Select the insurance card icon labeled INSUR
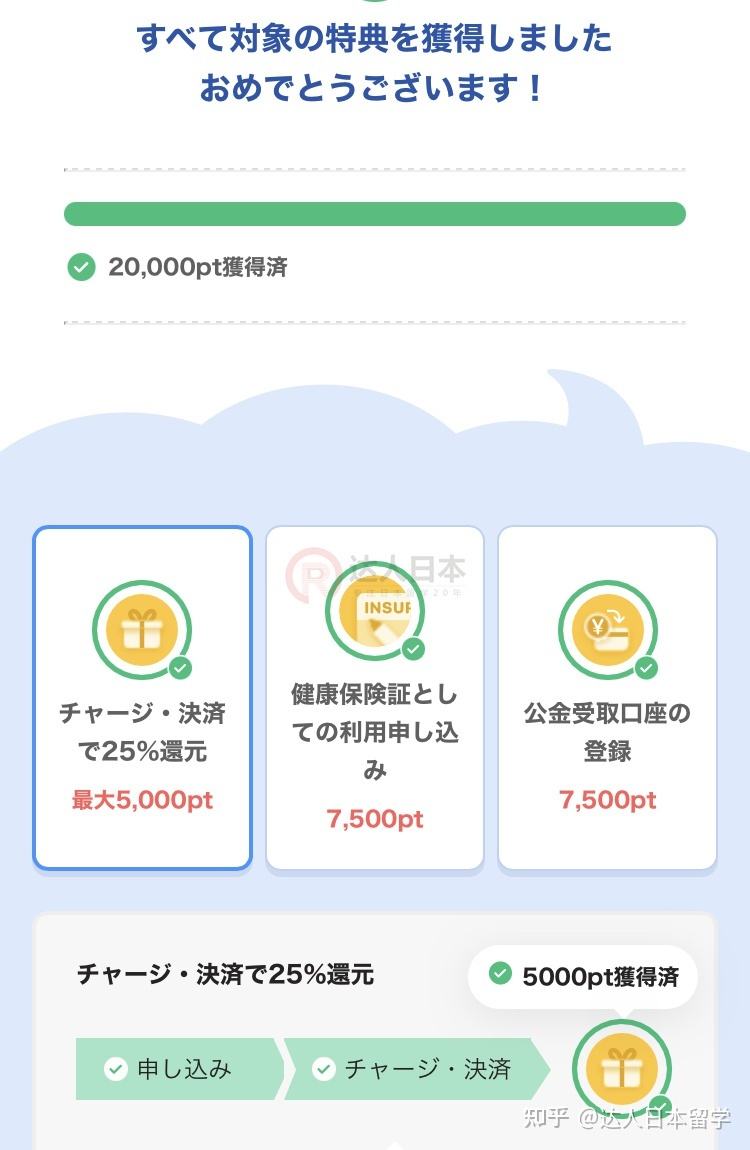The height and width of the screenshot is (1150, 750). click(x=374, y=610)
